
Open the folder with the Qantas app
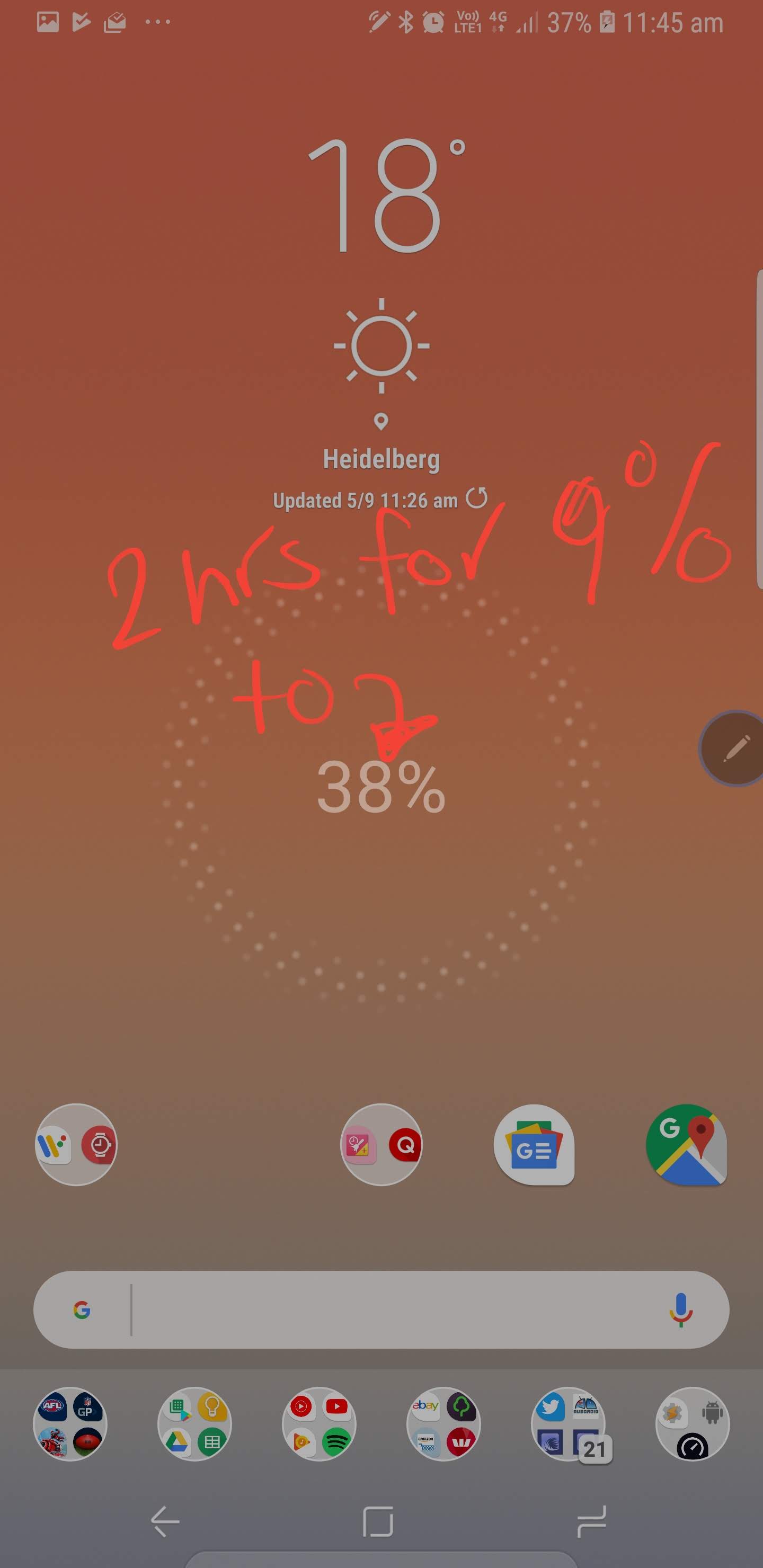pos(381,1145)
